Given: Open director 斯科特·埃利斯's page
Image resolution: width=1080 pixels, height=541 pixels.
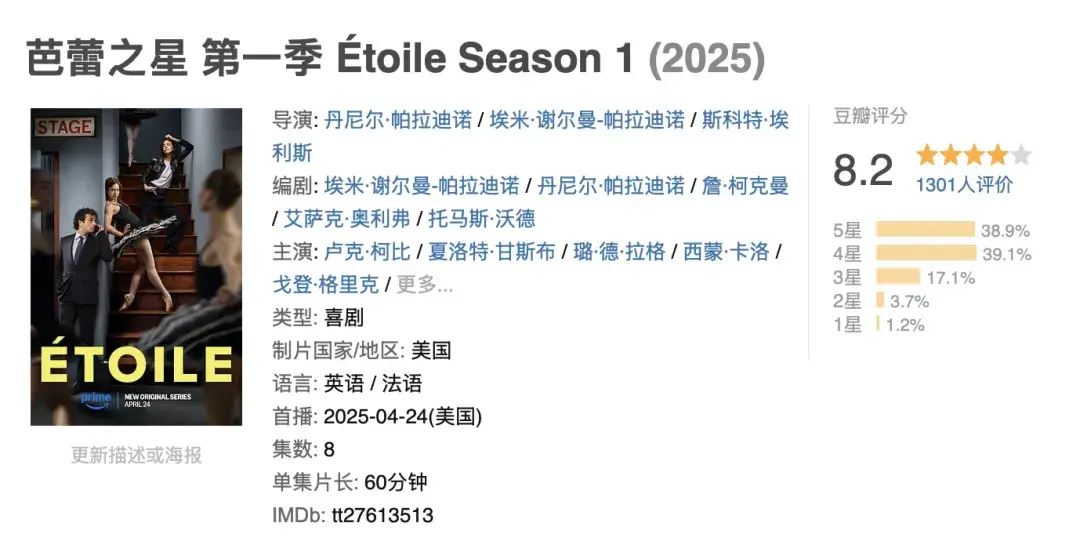Looking at the screenshot, I should (745, 120).
